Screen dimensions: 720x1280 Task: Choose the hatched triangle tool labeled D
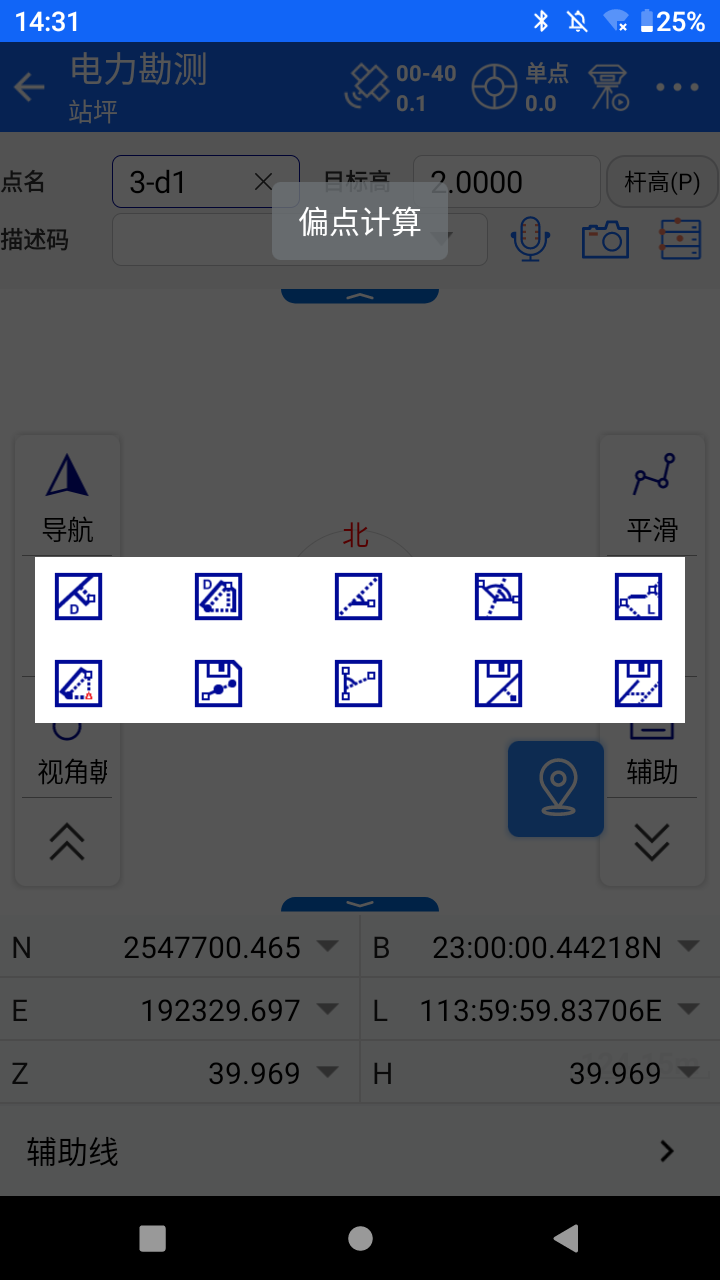pos(218,596)
